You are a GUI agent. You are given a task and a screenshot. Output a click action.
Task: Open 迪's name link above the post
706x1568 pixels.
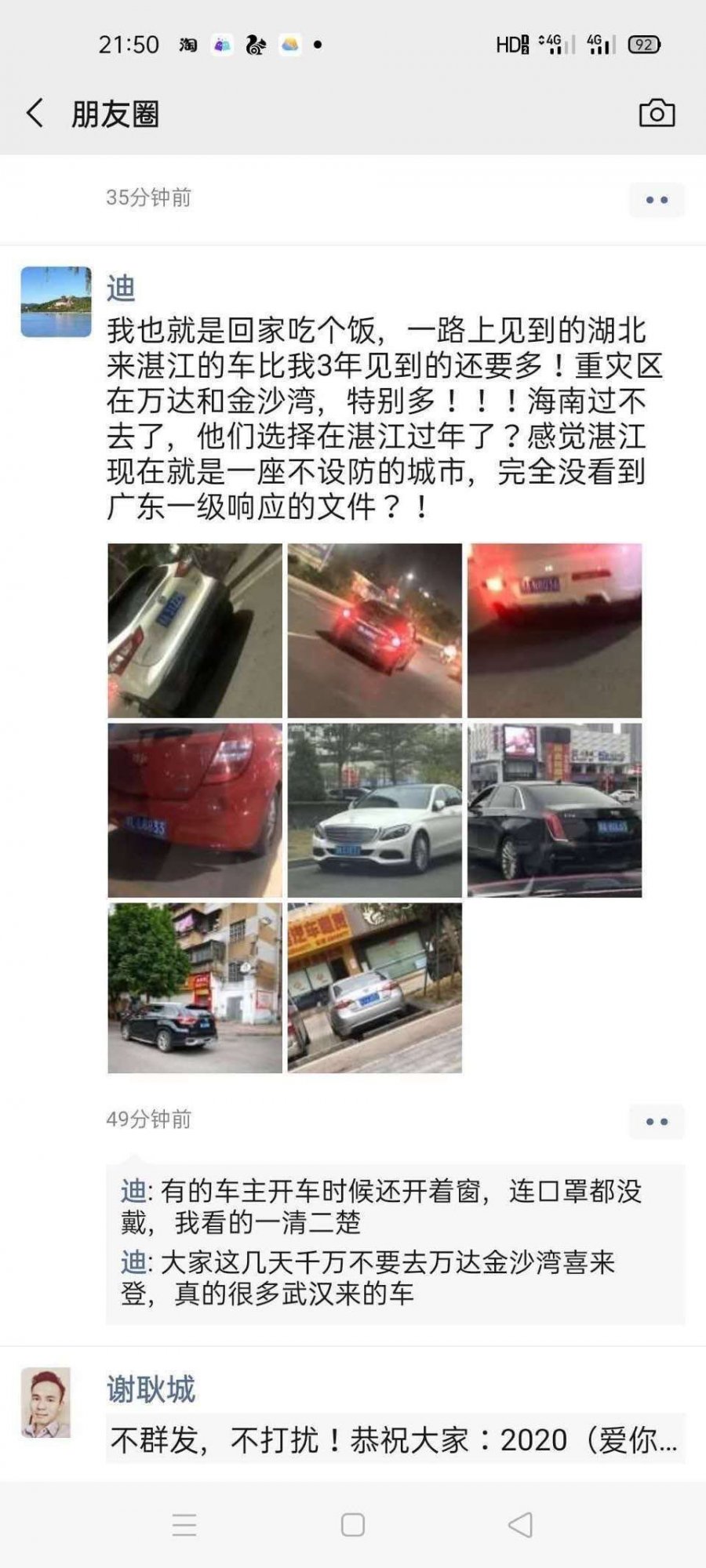(x=122, y=289)
